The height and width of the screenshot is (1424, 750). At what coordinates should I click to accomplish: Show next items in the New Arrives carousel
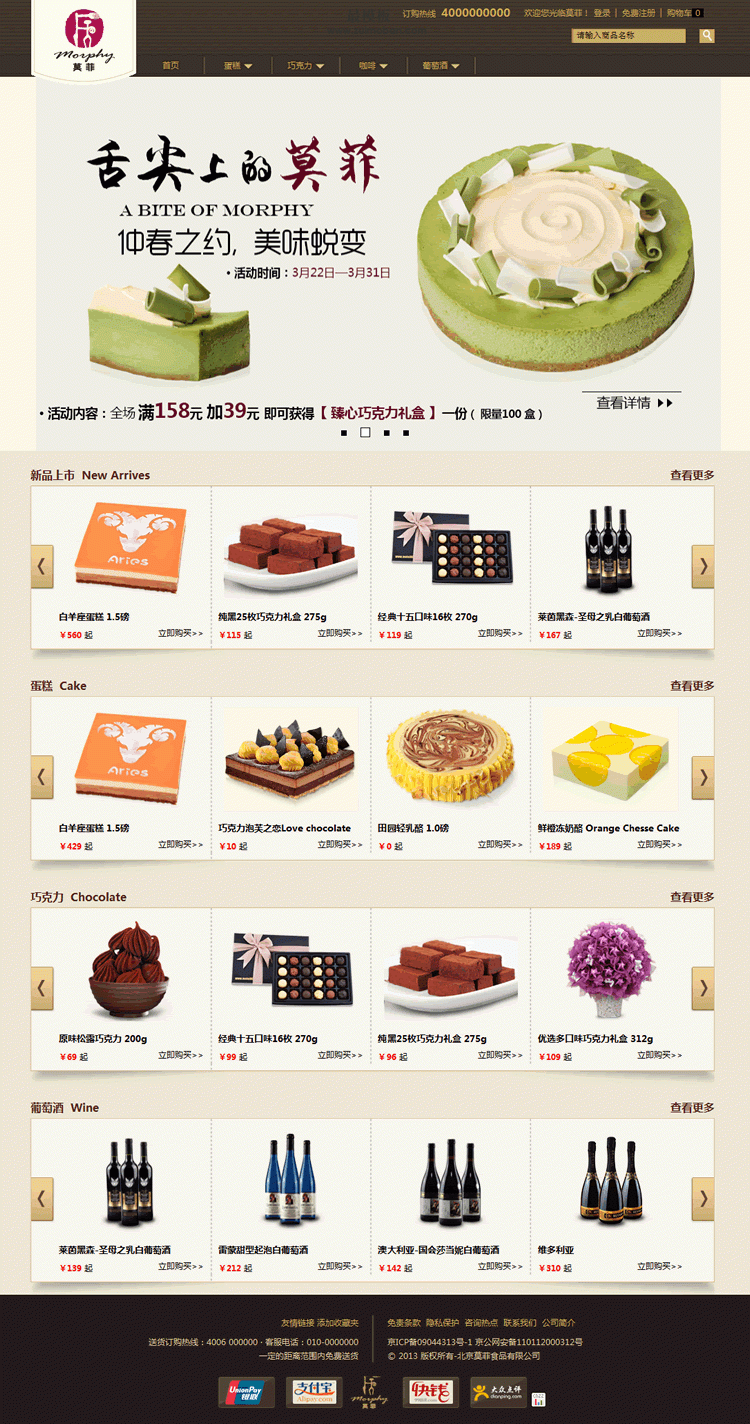coord(703,567)
